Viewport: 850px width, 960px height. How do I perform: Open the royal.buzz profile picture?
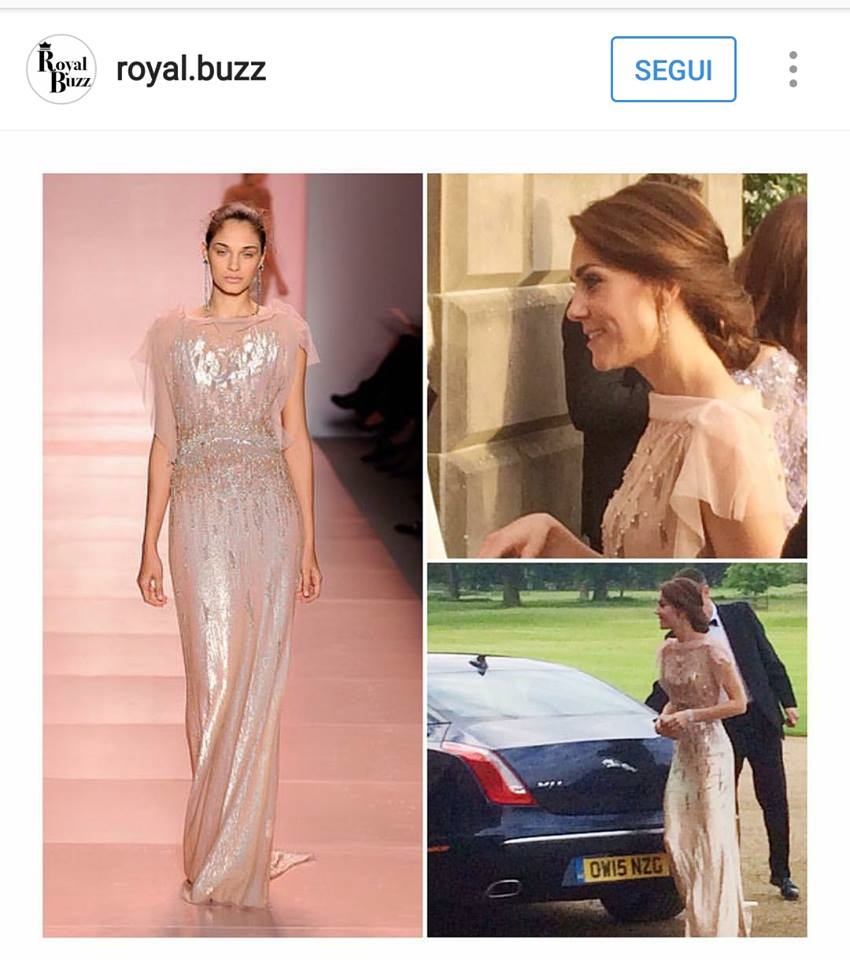click(61, 69)
